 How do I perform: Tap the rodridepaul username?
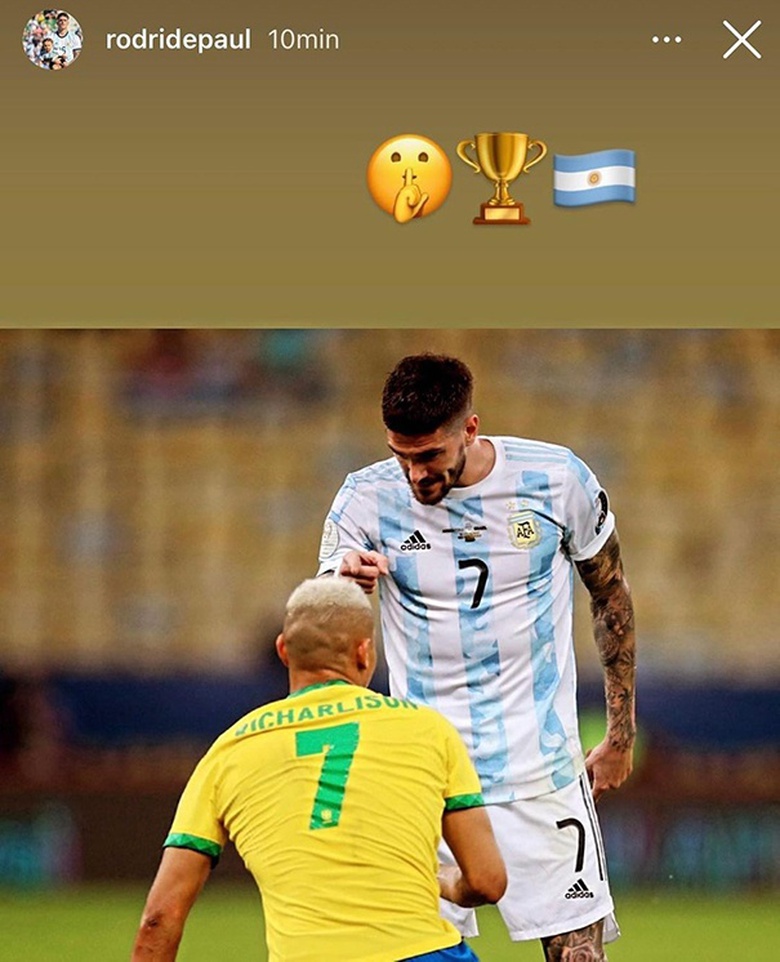[178, 40]
